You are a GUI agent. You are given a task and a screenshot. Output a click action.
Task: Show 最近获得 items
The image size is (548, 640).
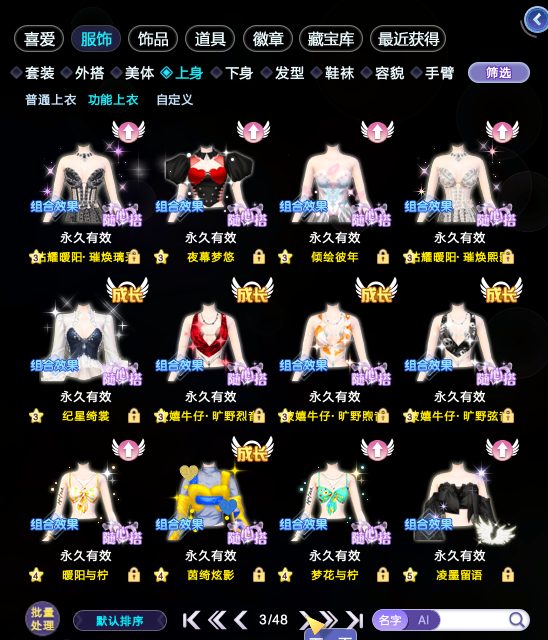tap(408, 39)
